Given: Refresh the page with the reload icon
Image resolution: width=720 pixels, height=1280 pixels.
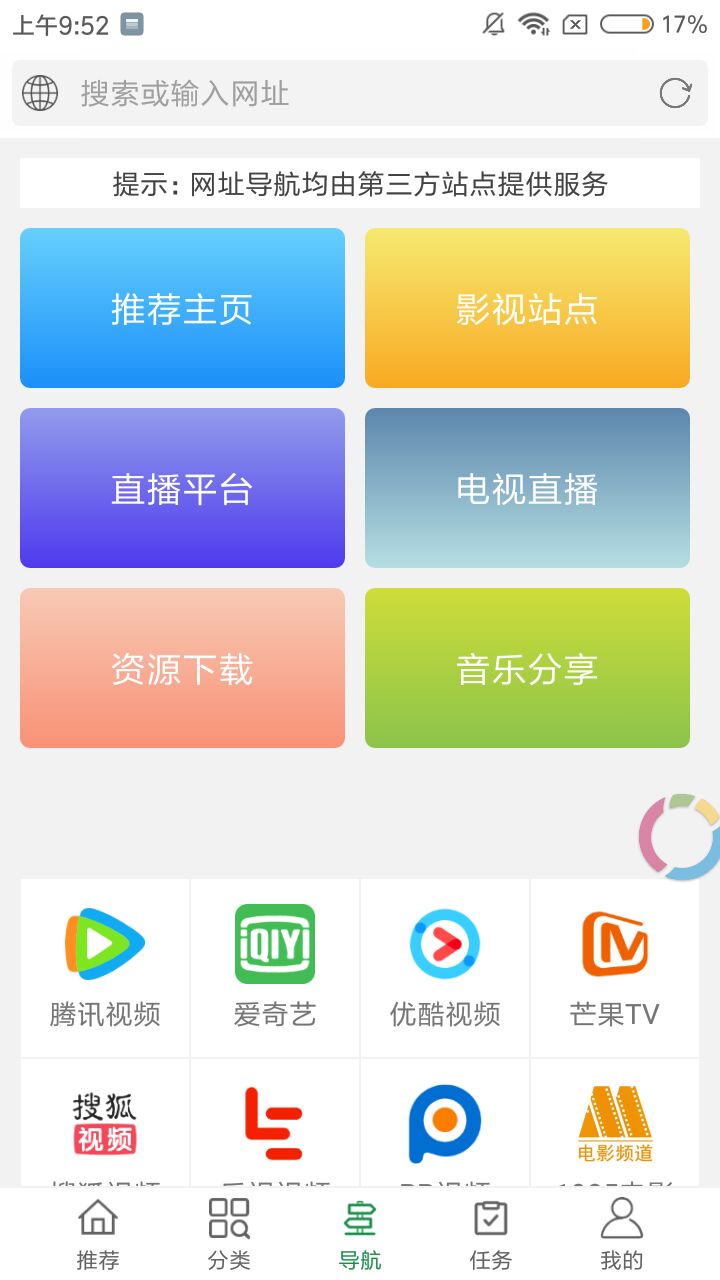Looking at the screenshot, I should click(x=676, y=92).
